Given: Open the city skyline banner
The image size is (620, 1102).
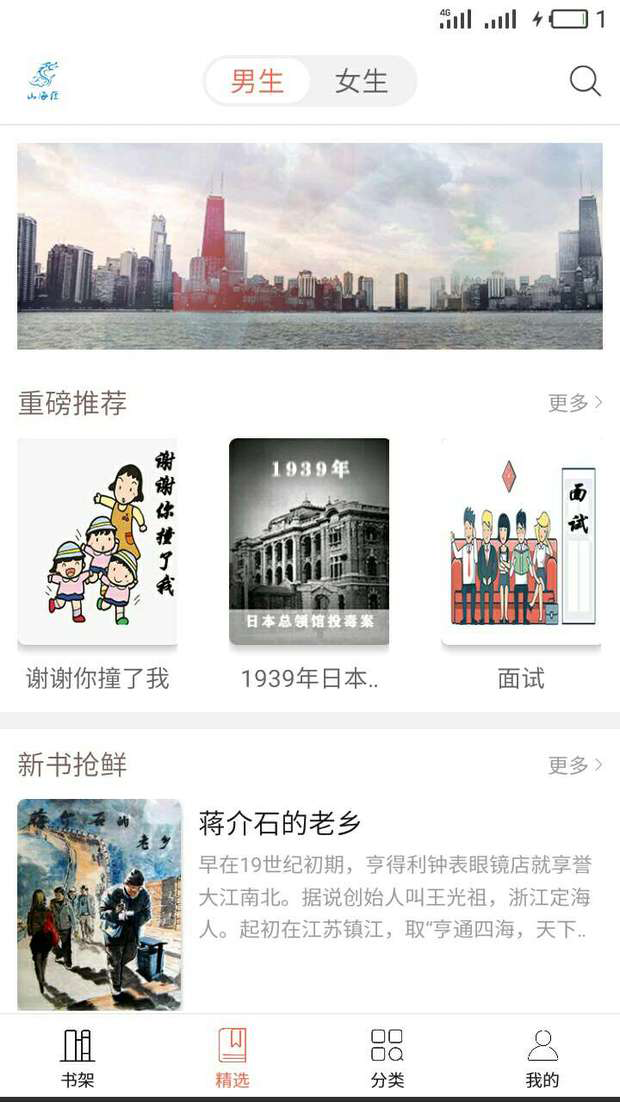Looking at the screenshot, I should (x=310, y=246).
